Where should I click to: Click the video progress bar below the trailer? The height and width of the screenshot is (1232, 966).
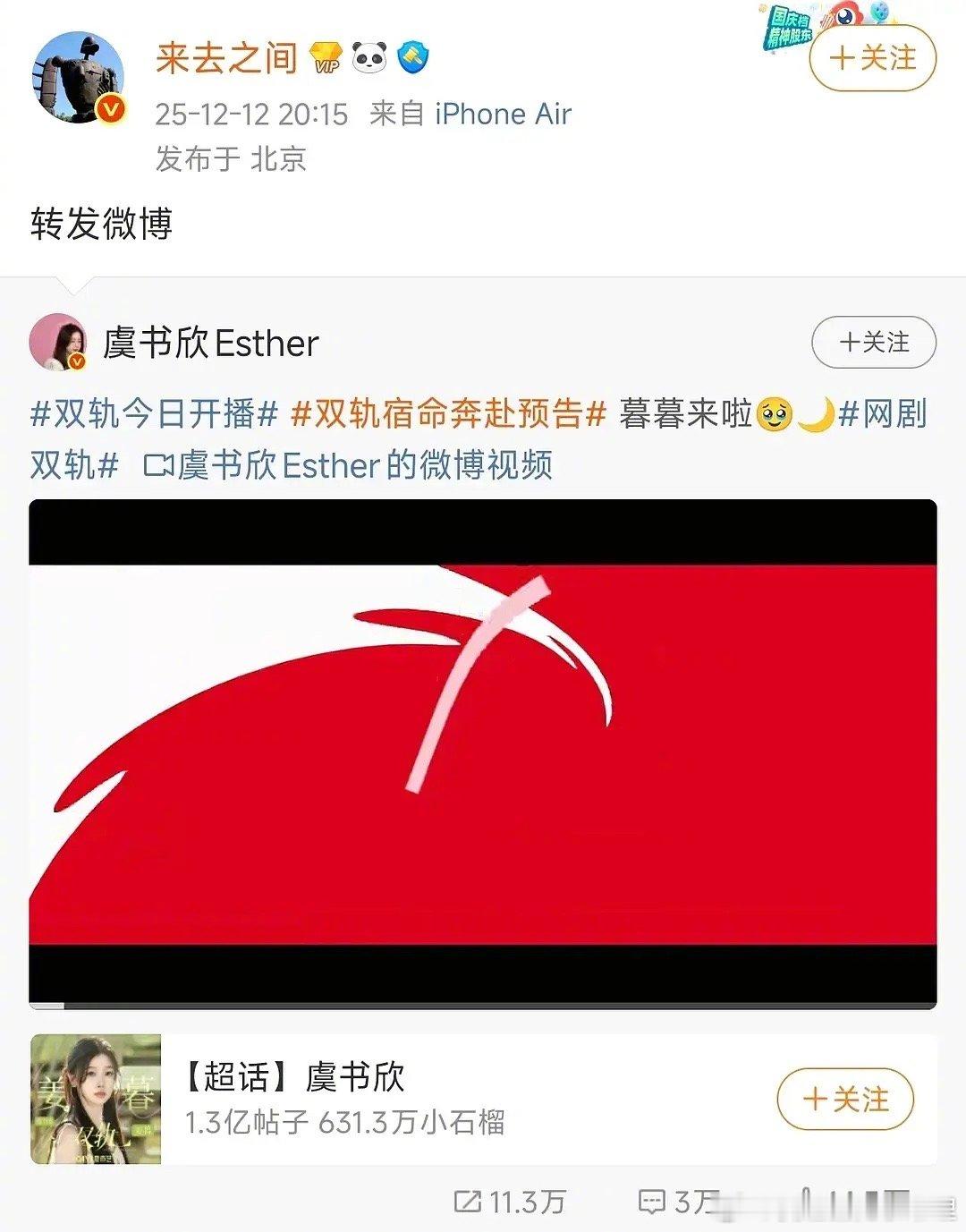pos(483,1006)
